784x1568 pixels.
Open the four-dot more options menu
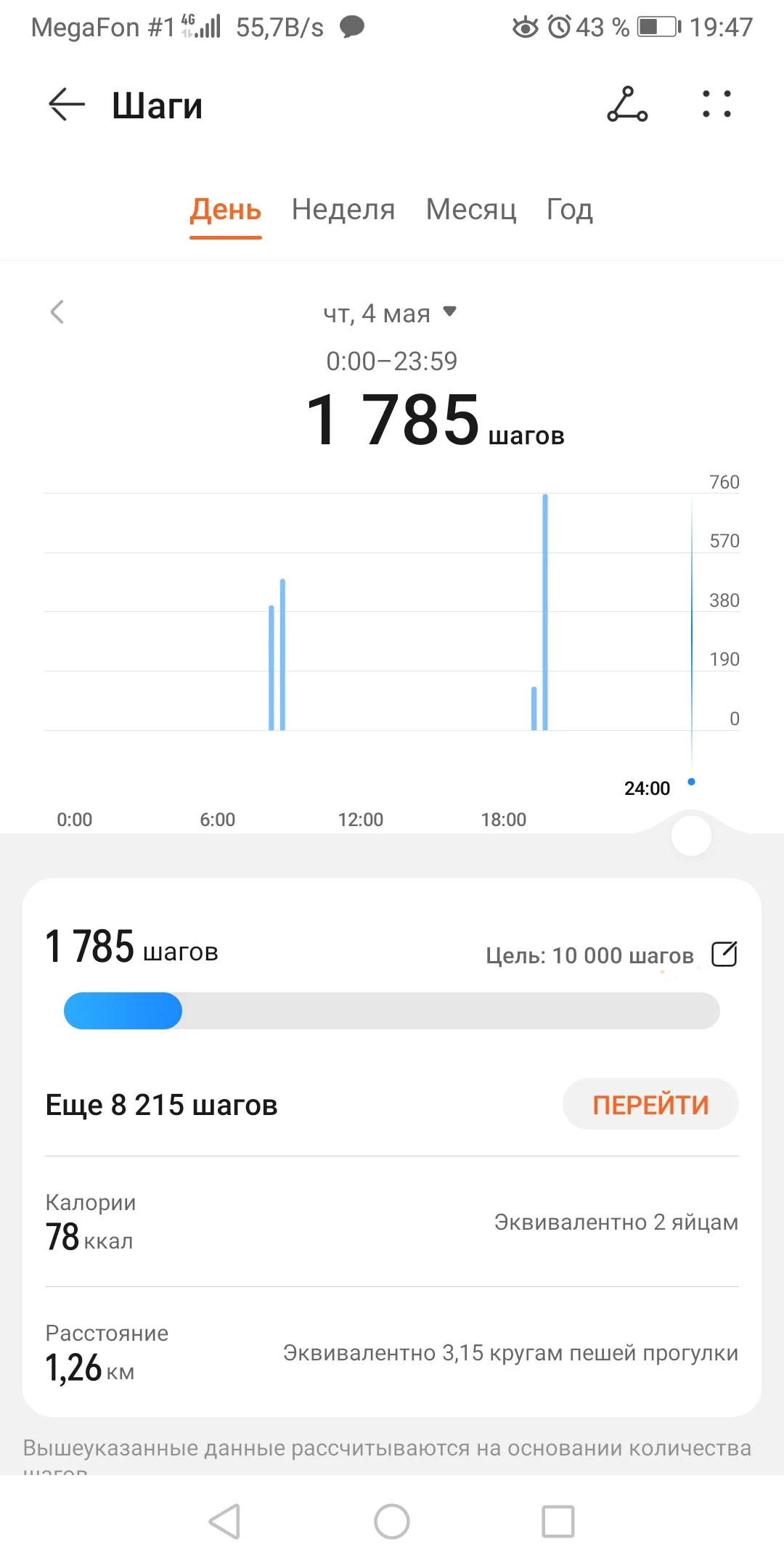pos(716,105)
